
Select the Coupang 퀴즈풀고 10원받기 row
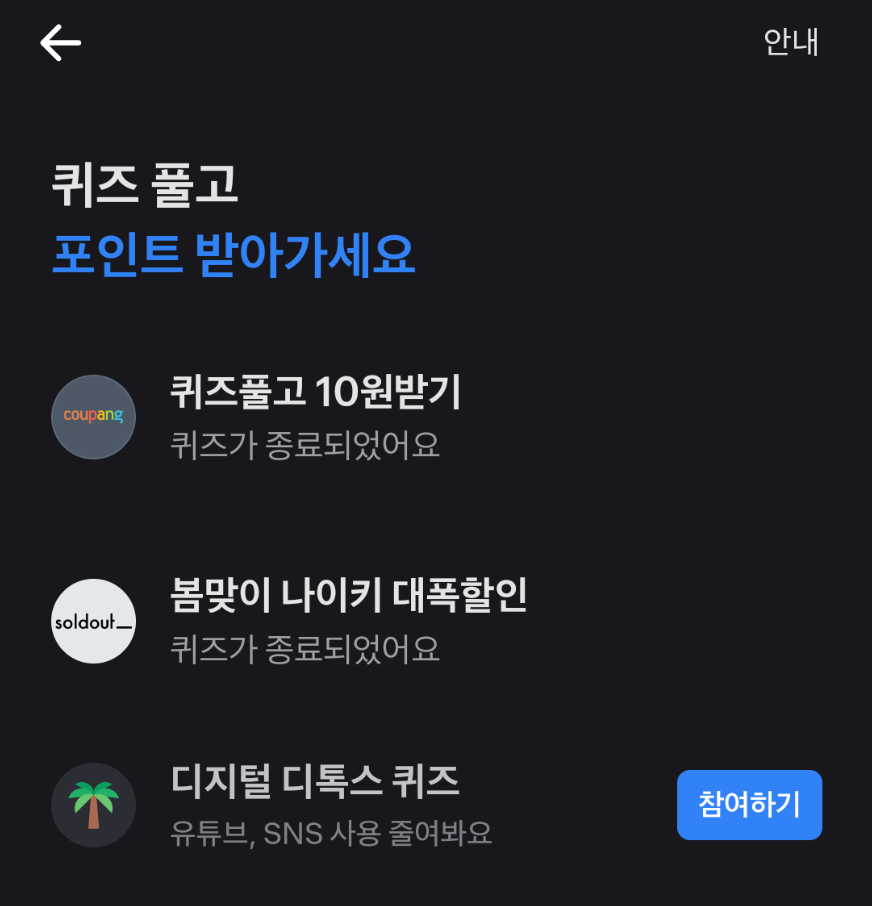(436, 417)
